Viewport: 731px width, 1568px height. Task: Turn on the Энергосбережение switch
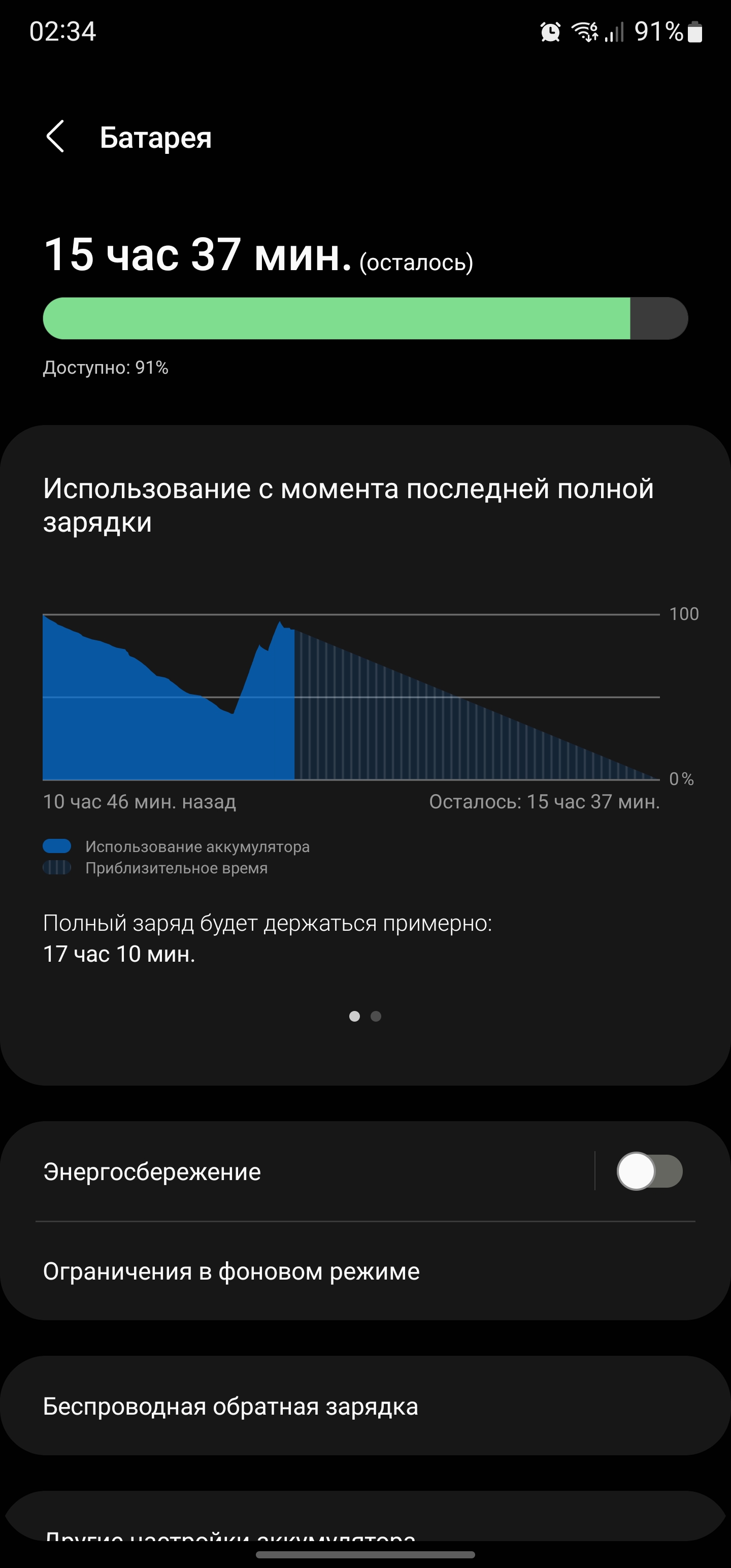click(x=649, y=1171)
